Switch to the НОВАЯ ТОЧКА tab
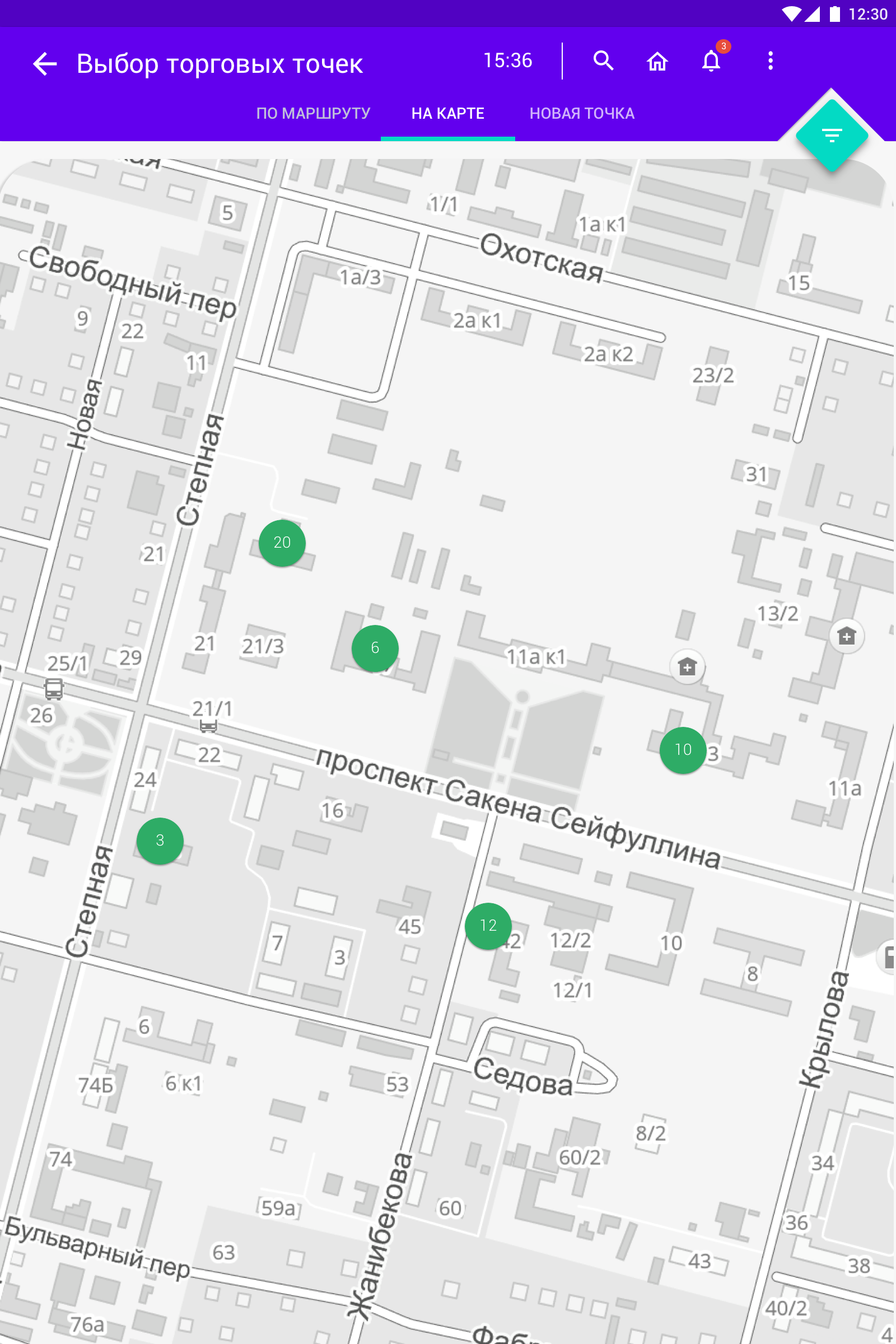 582,113
